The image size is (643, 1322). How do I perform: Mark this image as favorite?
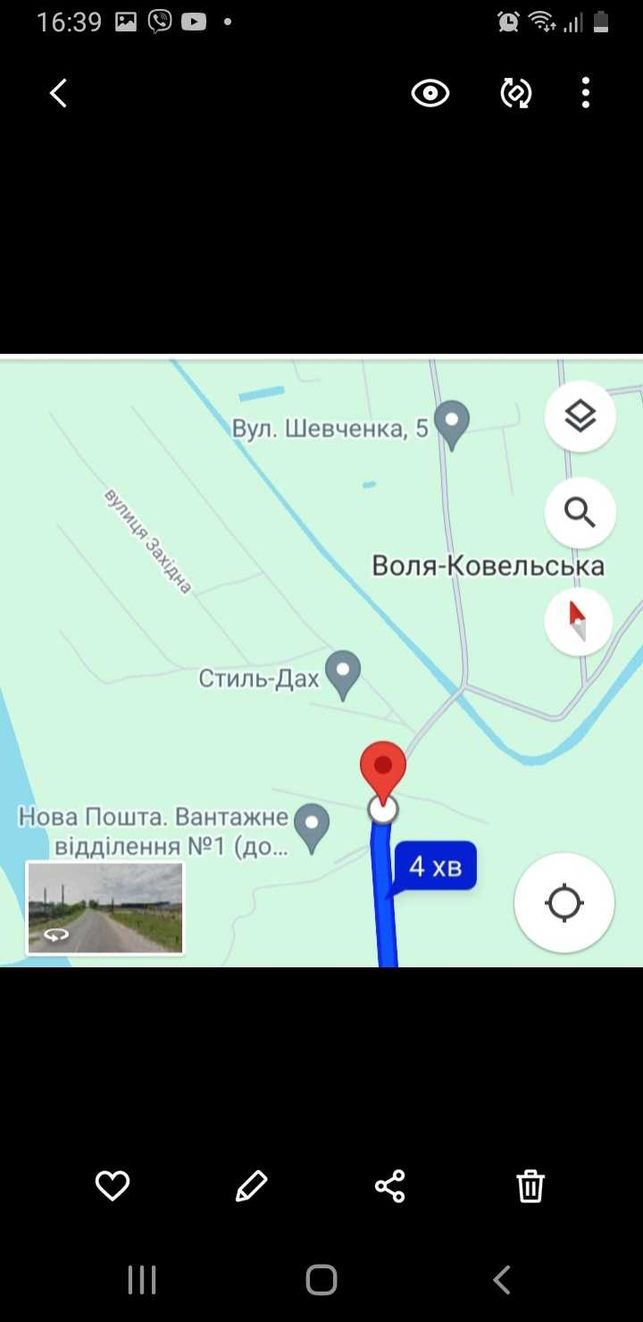pos(112,1186)
